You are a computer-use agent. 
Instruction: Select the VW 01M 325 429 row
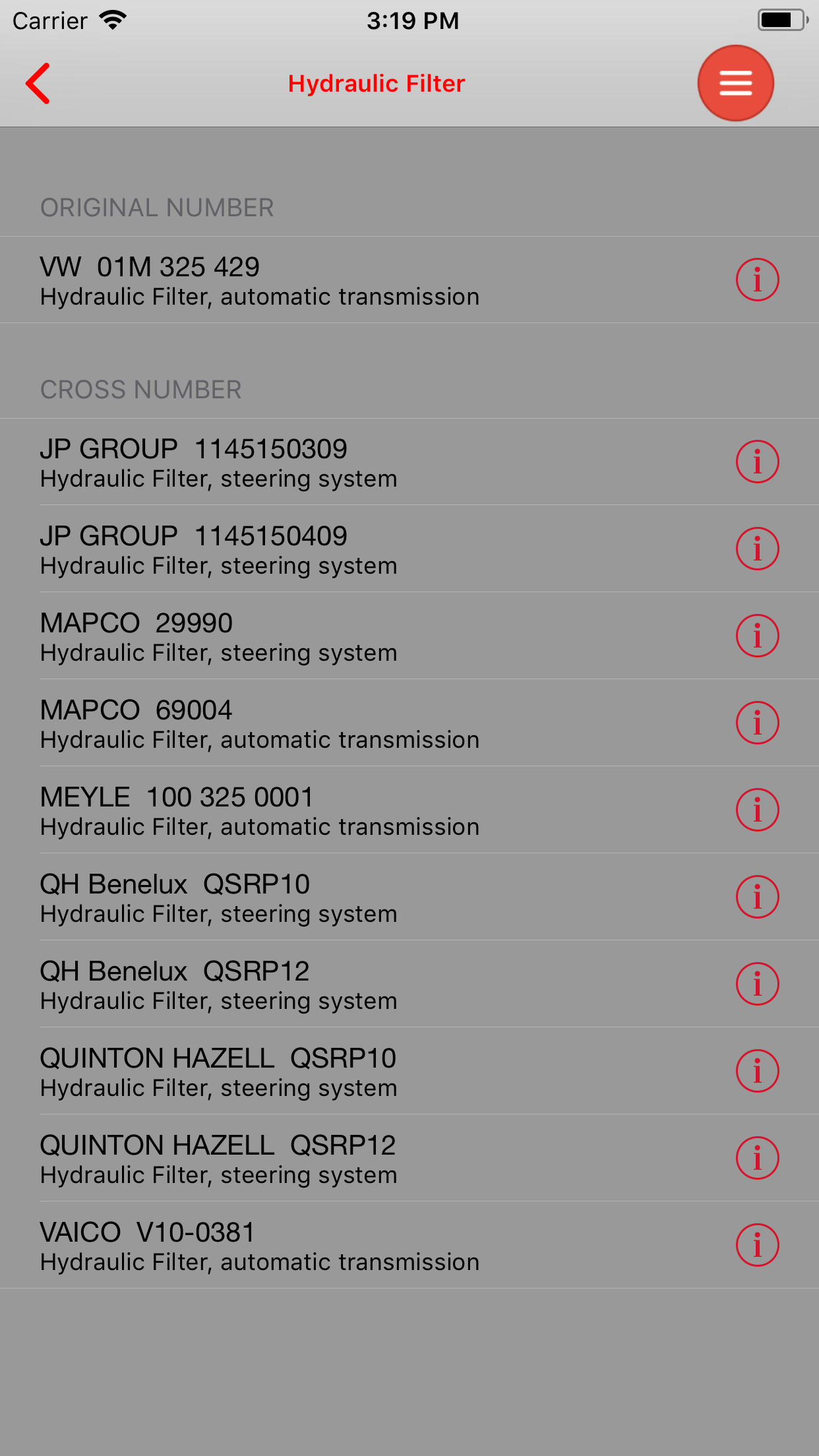pos(330,279)
